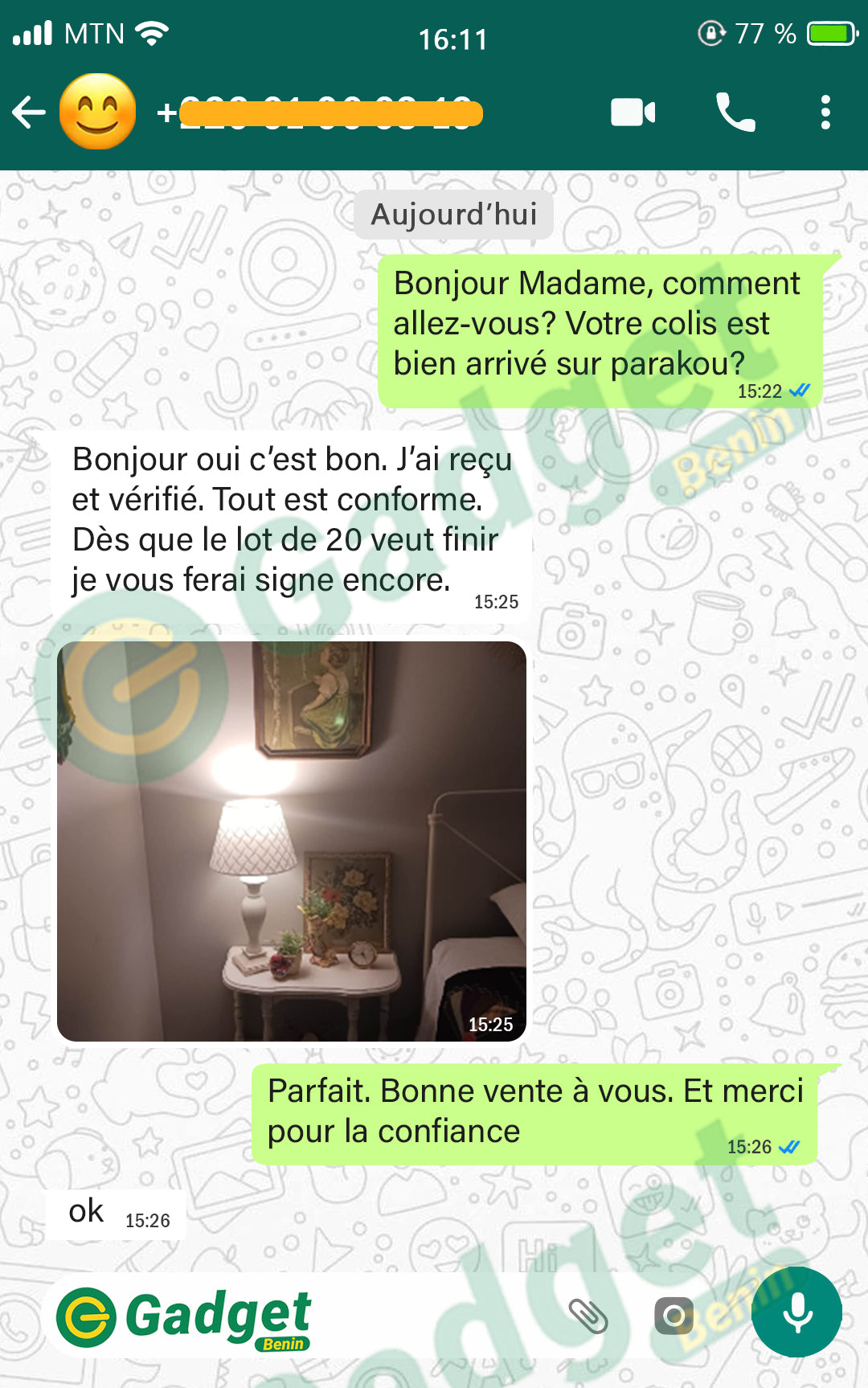Open the camera from the message bar
The image size is (868, 1388).
(x=674, y=1316)
